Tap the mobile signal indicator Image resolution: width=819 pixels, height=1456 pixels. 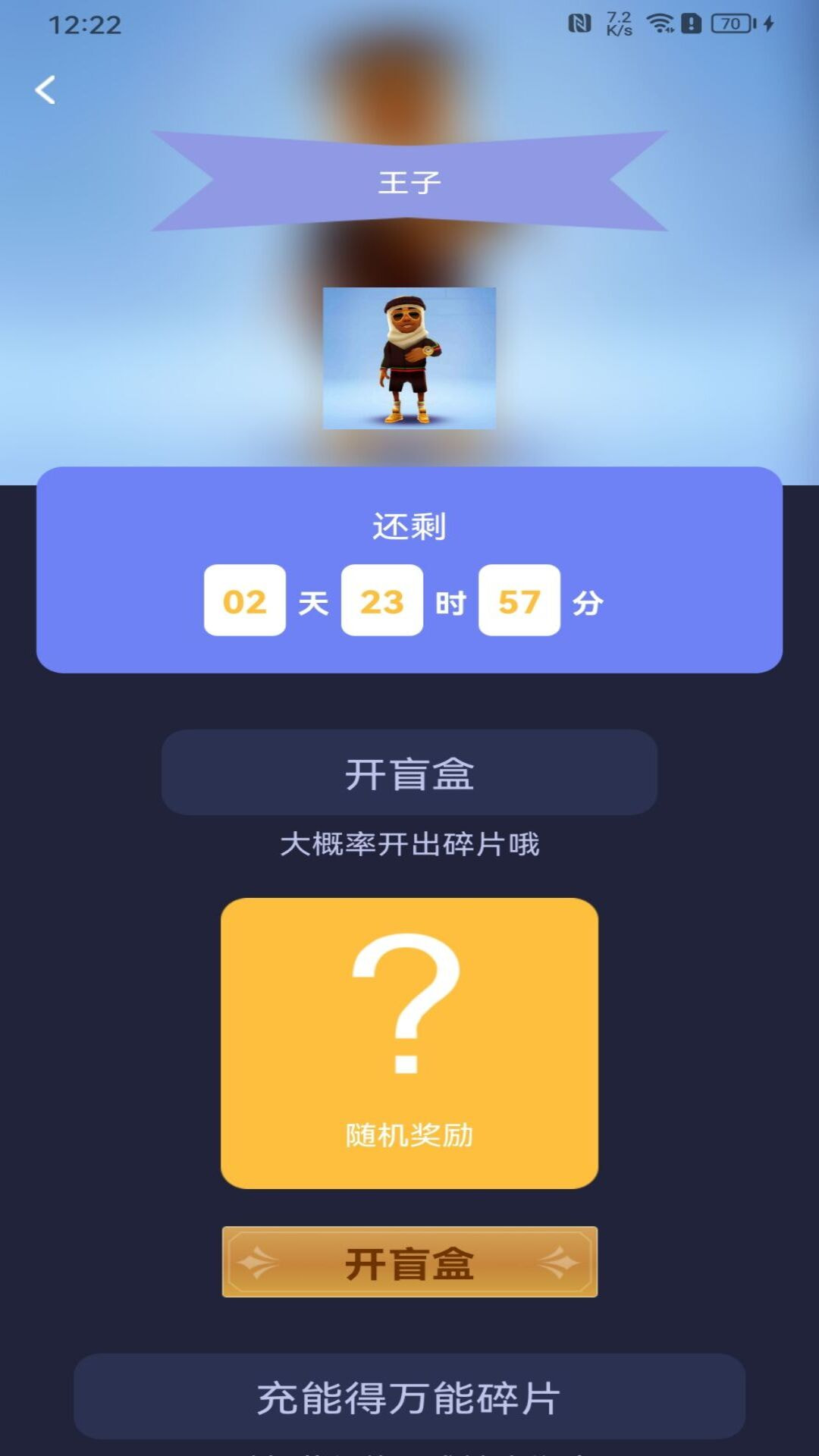pos(620,22)
